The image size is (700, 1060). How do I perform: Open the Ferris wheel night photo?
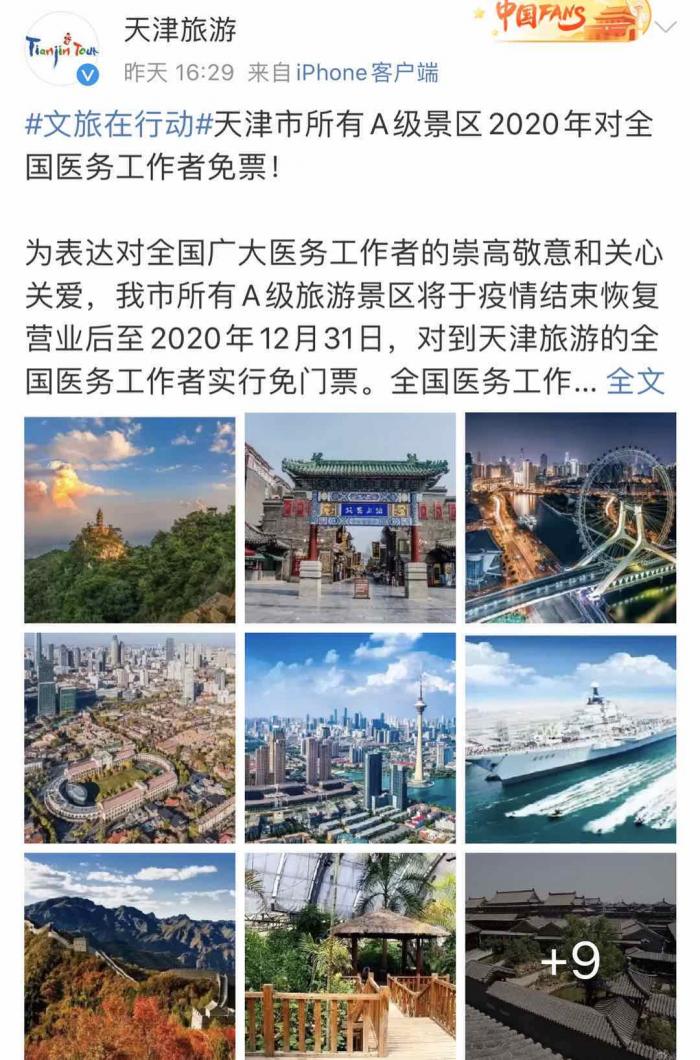(570, 518)
